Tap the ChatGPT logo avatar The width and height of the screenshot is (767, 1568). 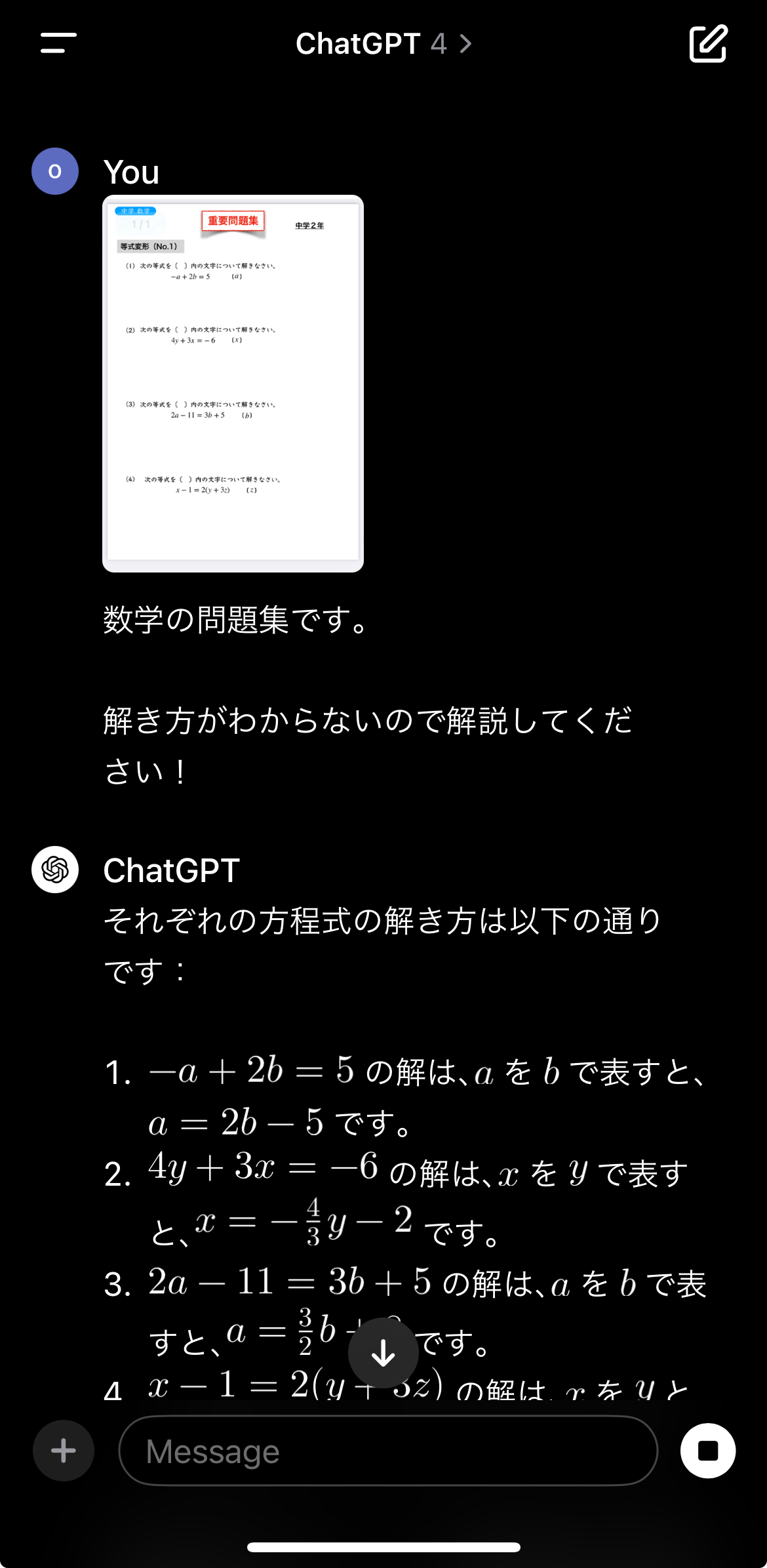pos(55,870)
